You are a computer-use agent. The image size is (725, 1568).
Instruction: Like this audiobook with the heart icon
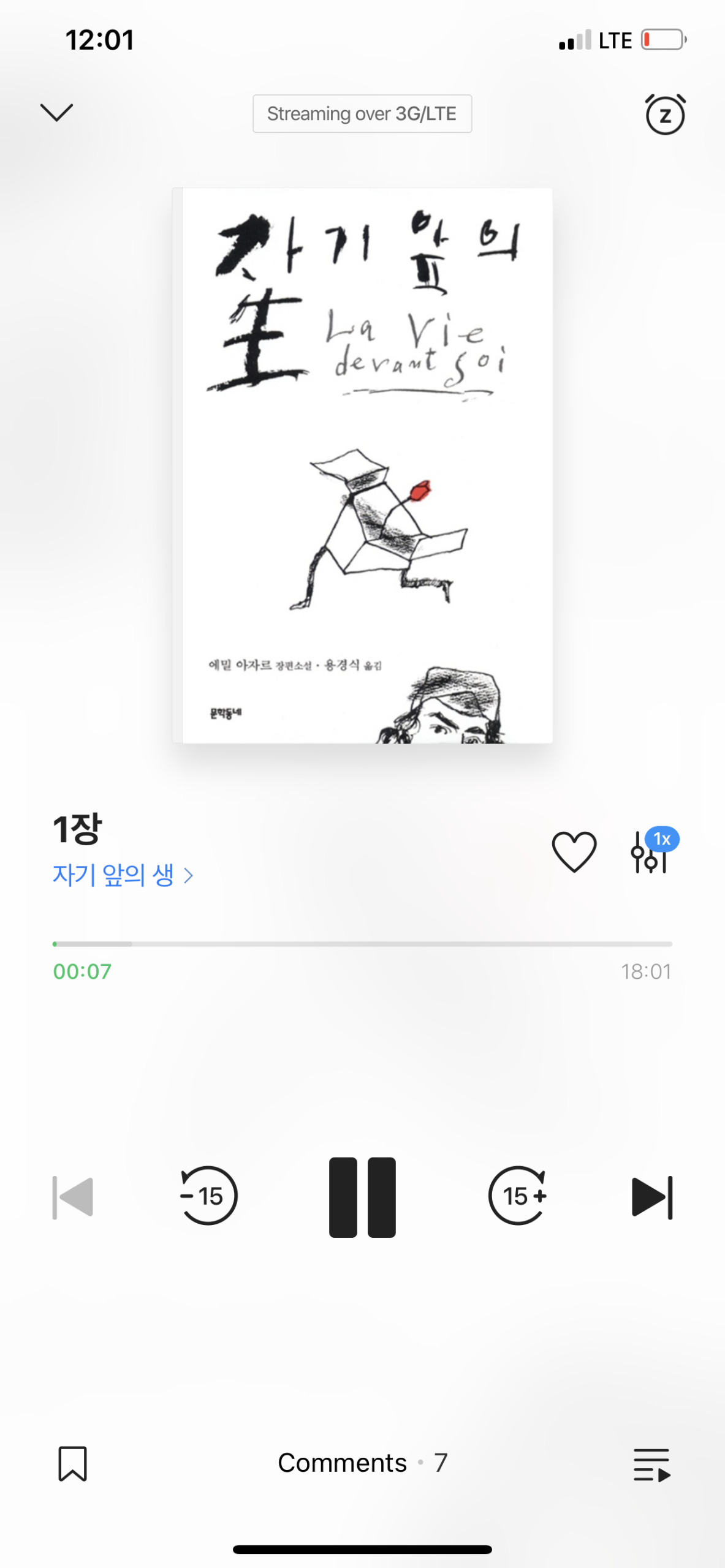click(x=574, y=851)
